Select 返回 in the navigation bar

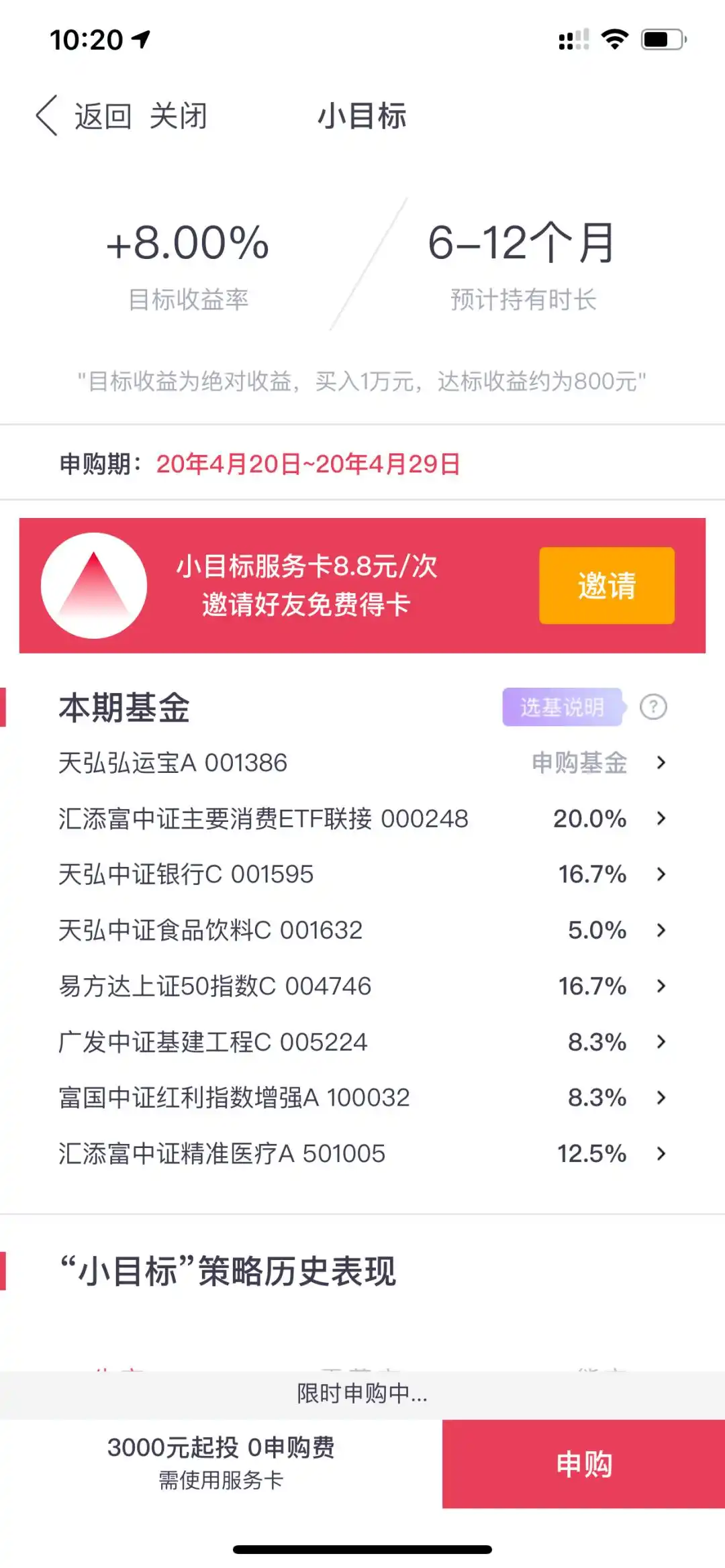point(102,115)
